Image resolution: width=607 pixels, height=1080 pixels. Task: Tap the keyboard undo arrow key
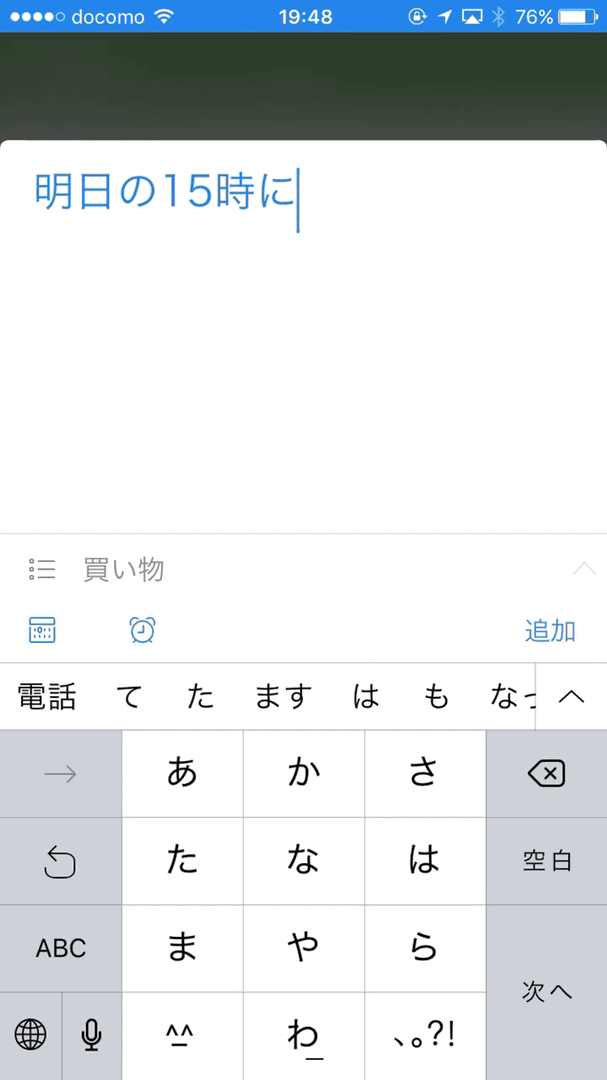61,861
